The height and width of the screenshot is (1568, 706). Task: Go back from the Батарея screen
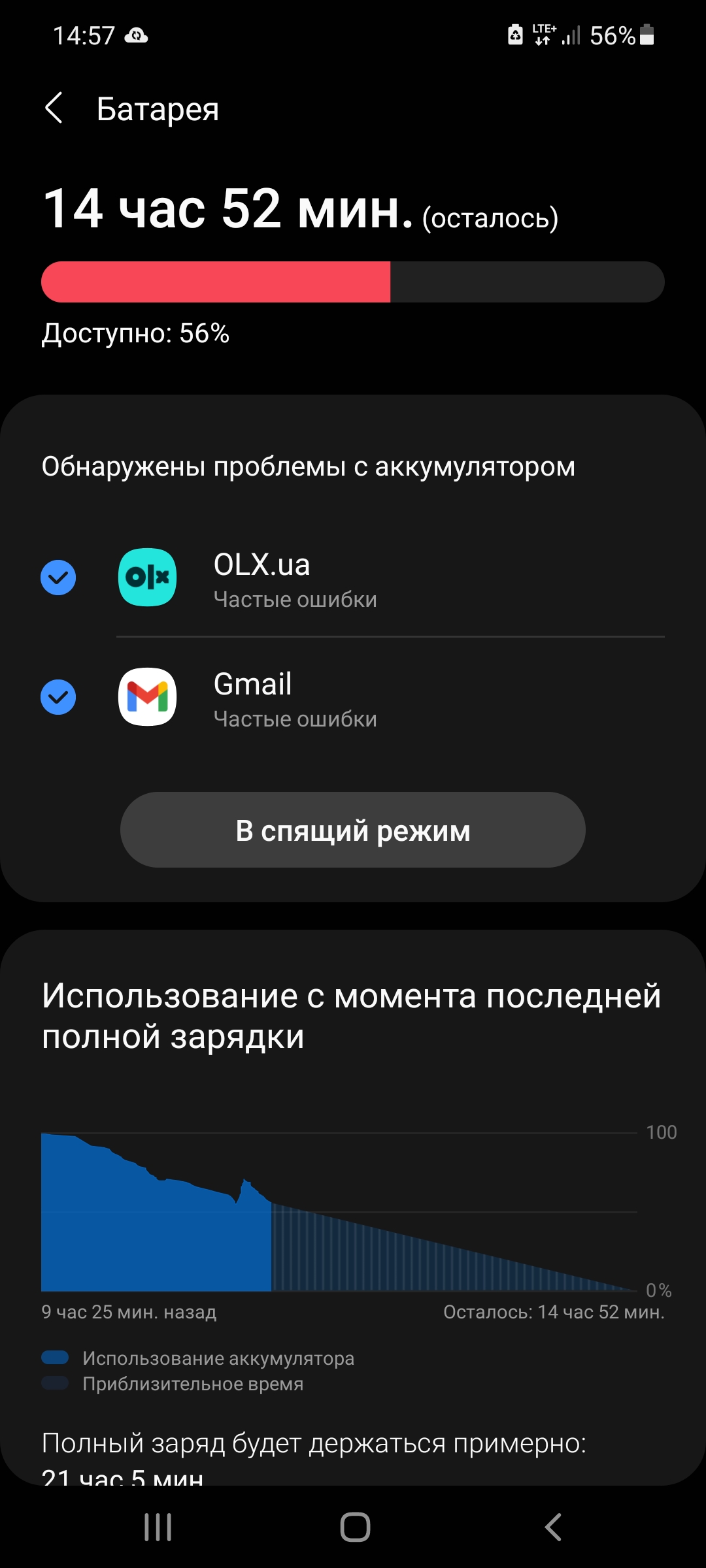(54, 108)
